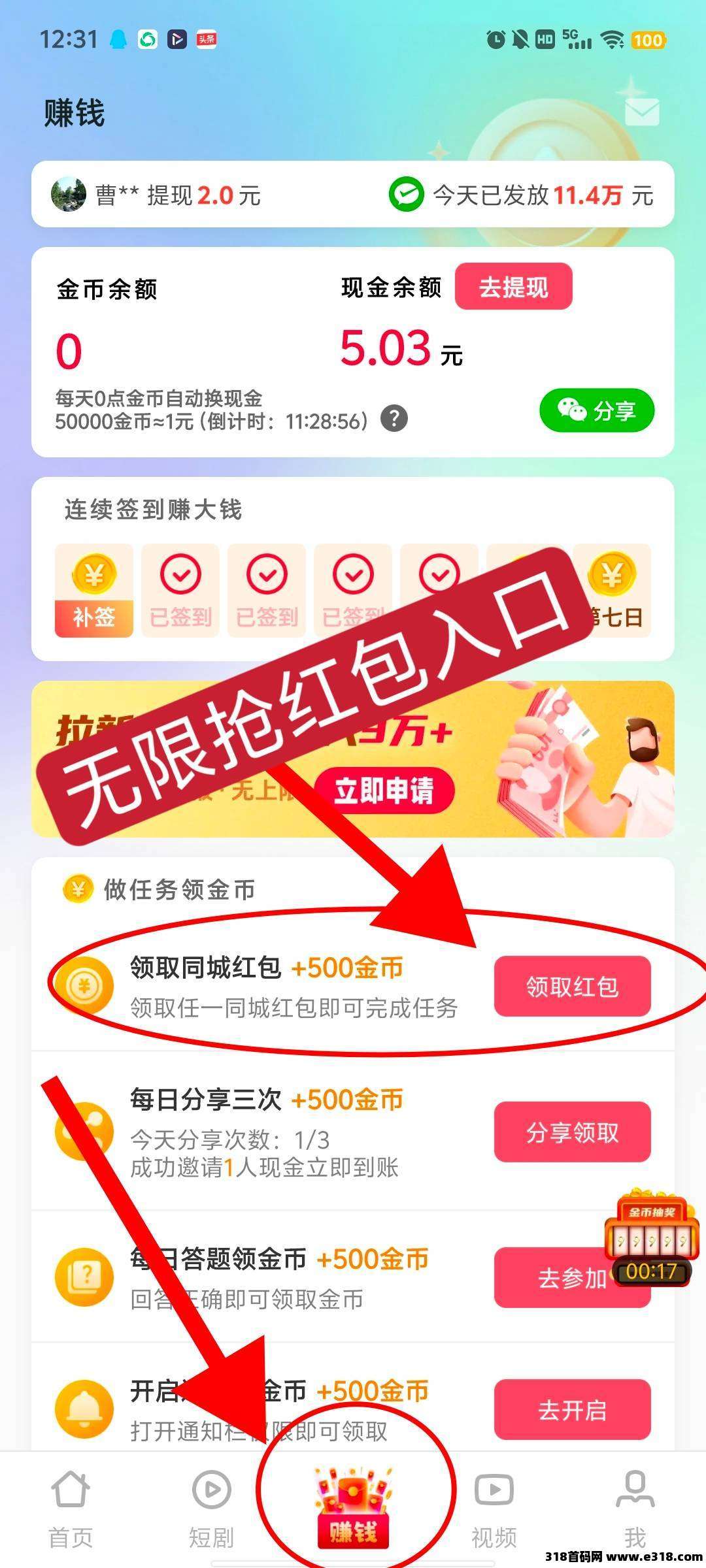Tap the 去提现 withdraw button
Image resolution: width=706 pixels, height=1568 pixels.
click(x=513, y=287)
